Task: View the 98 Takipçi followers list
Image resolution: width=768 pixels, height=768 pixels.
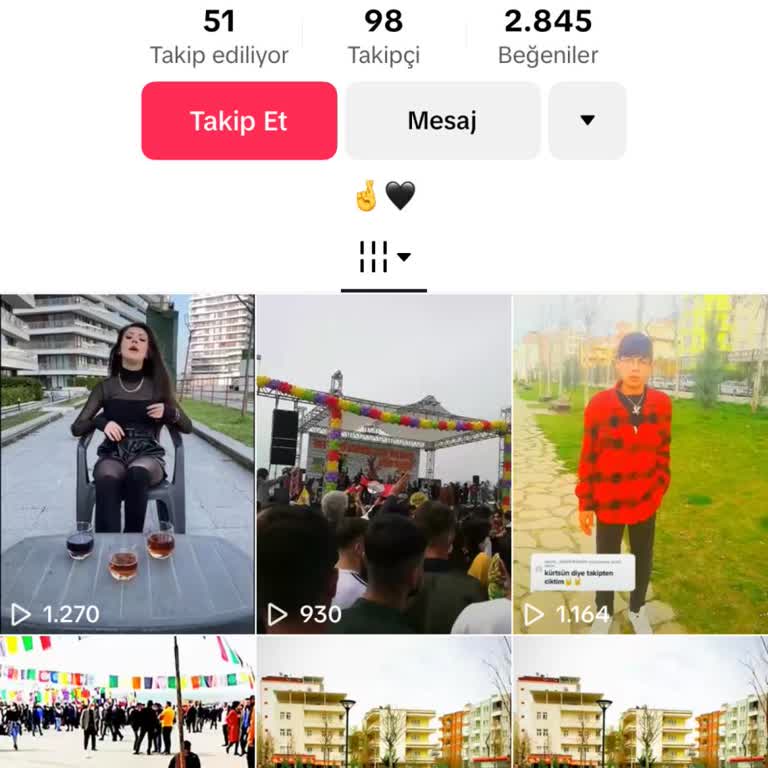Action: coord(384,38)
